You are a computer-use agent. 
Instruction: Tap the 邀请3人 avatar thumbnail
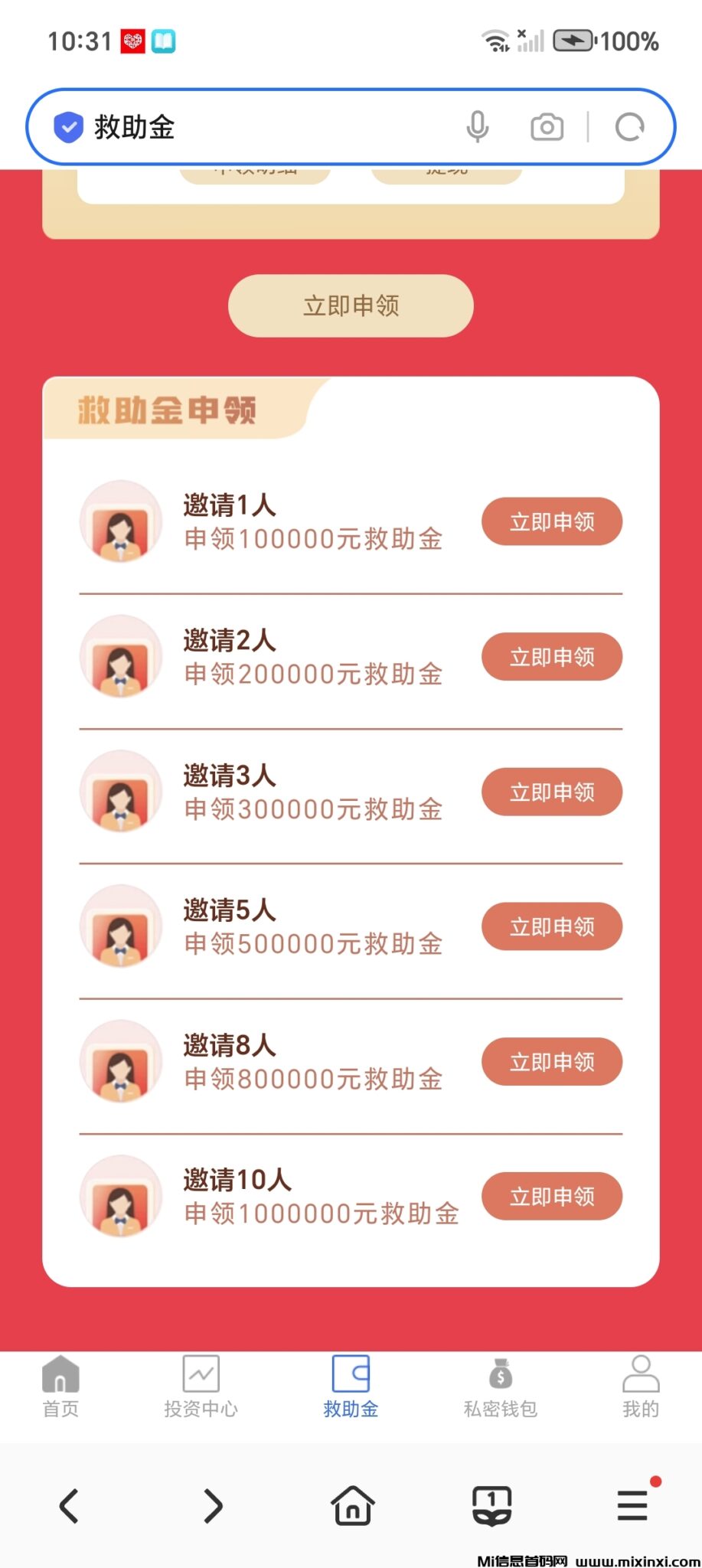tap(120, 792)
